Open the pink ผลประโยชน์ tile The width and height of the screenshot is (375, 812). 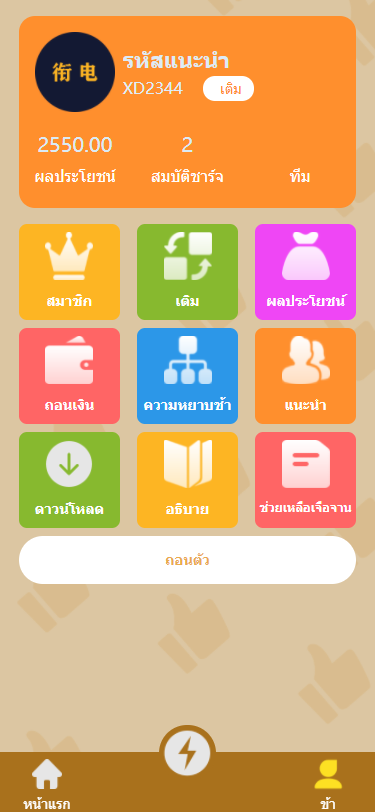click(306, 272)
